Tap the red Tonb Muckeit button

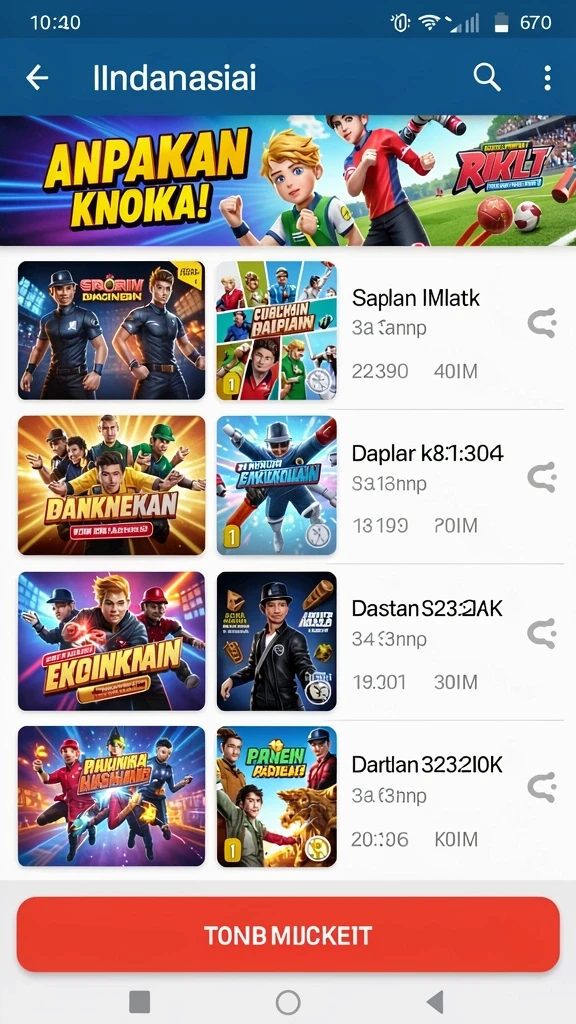point(288,935)
